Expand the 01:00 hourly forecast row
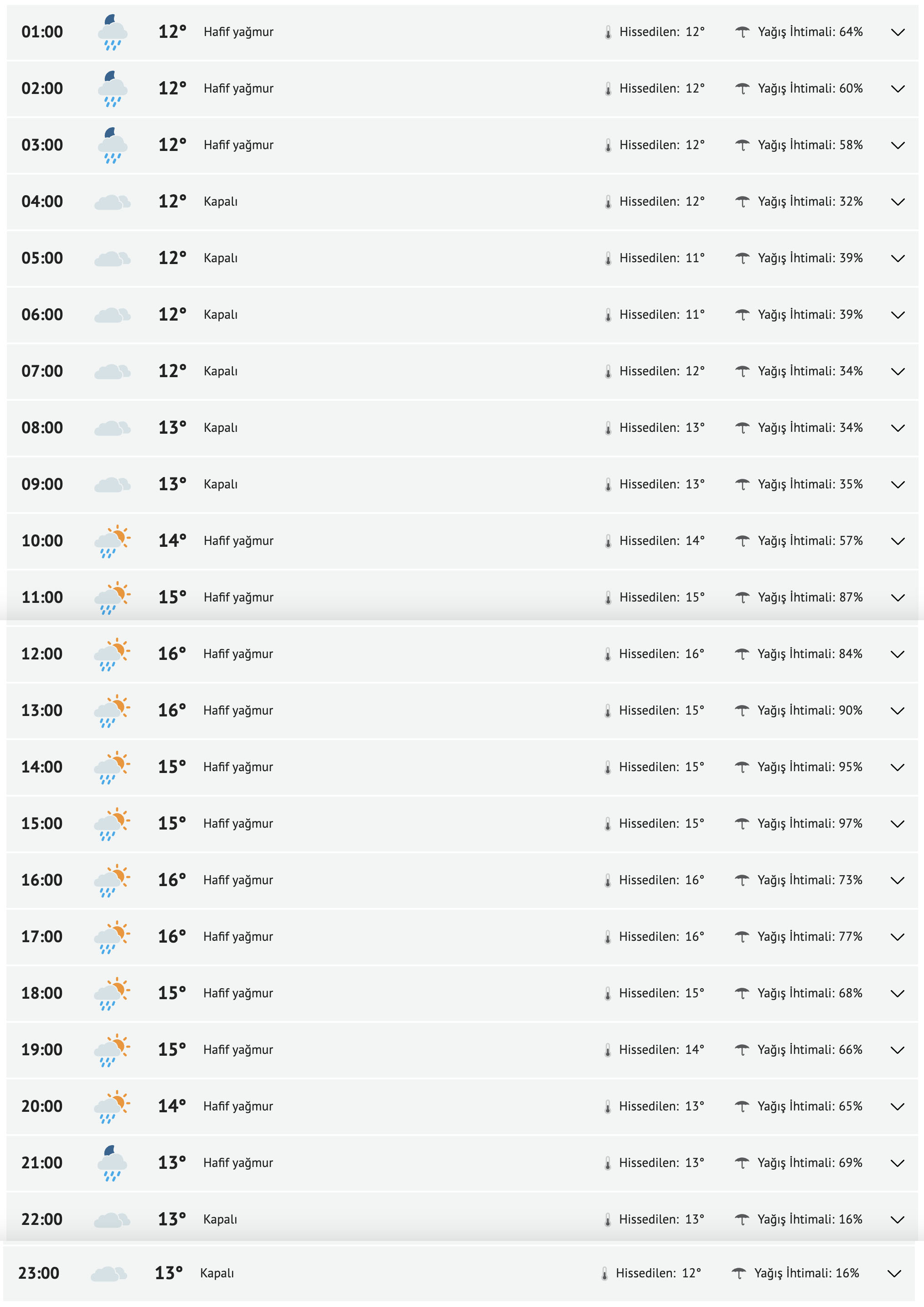The image size is (924, 1307). coord(897,32)
